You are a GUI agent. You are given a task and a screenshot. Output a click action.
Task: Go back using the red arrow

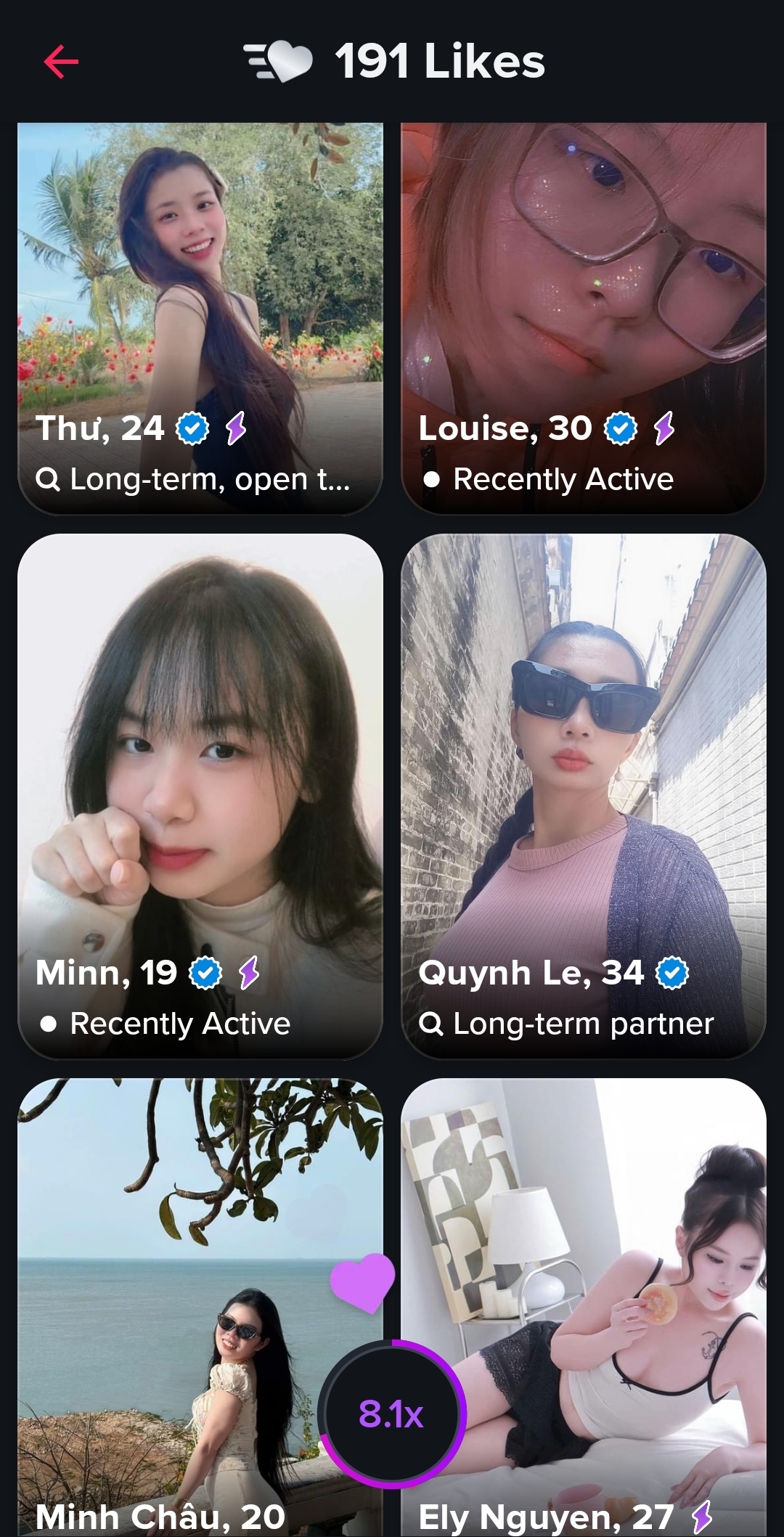61,61
